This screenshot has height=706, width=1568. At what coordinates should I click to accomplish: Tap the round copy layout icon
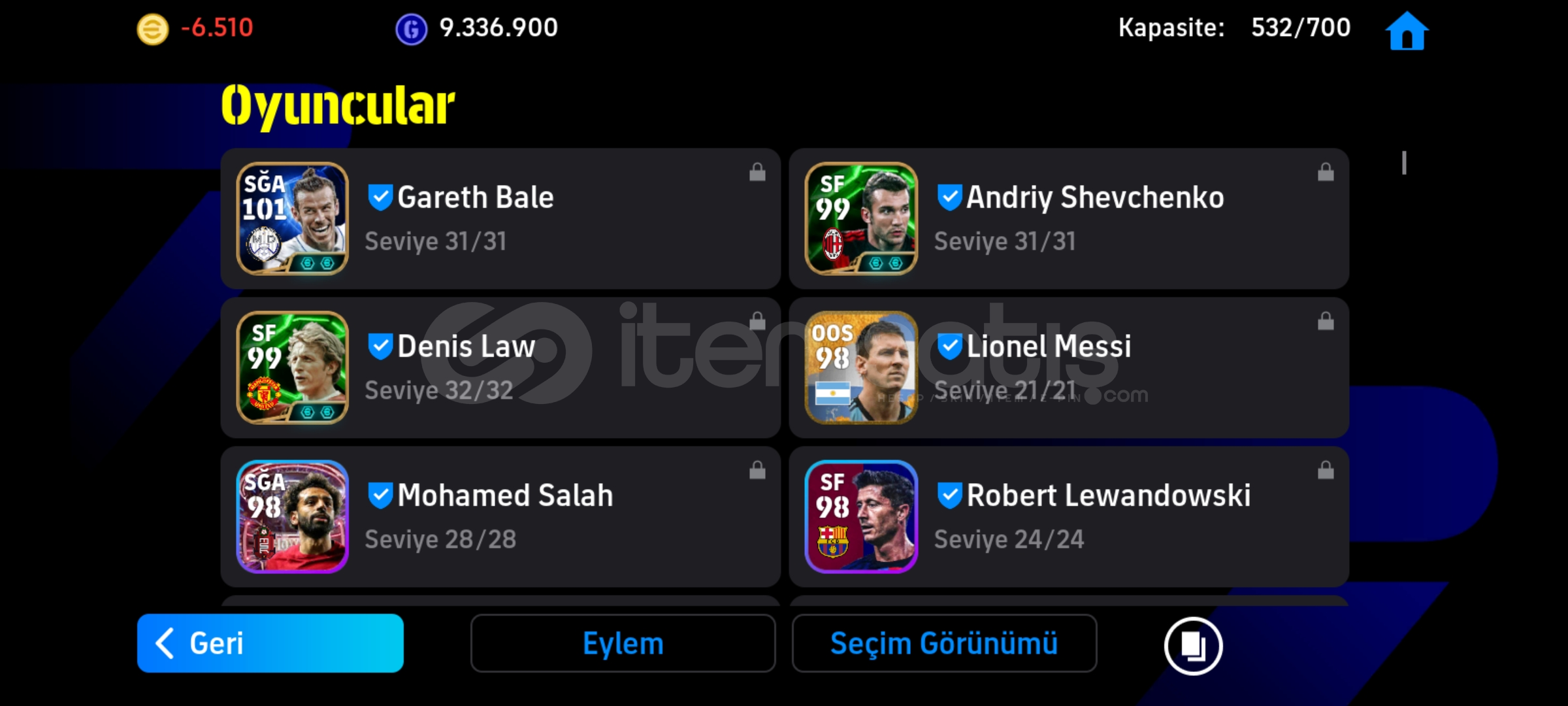[x=1193, y=646]
